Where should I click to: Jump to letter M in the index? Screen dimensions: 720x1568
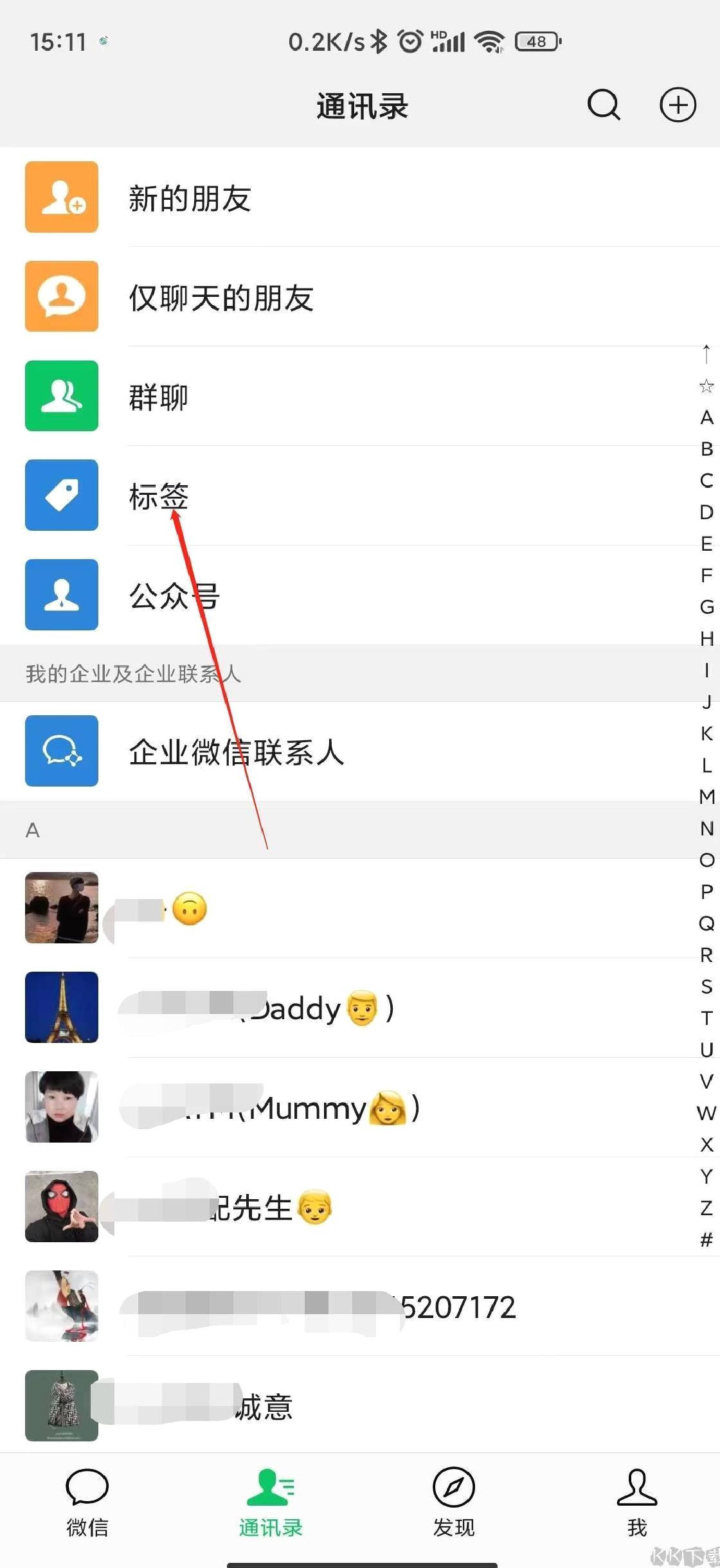706,797
